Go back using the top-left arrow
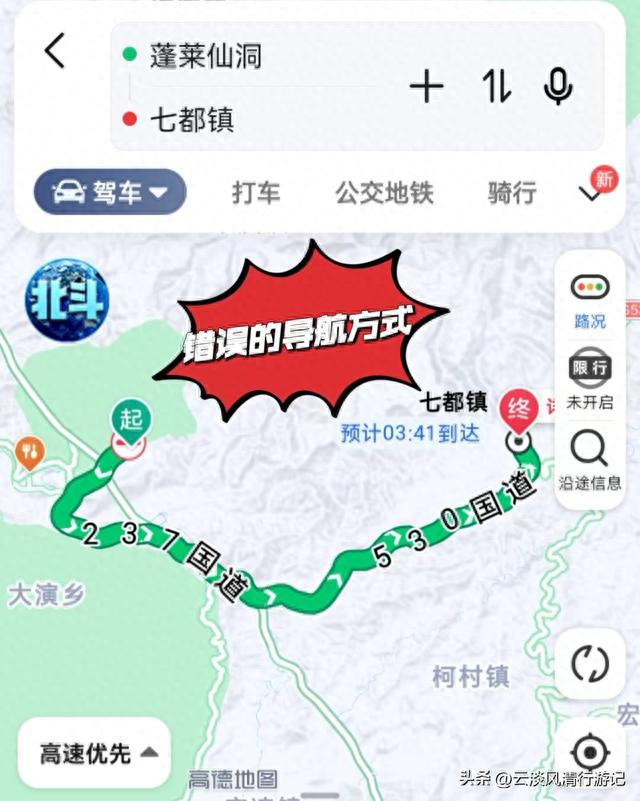 (55, 51)
